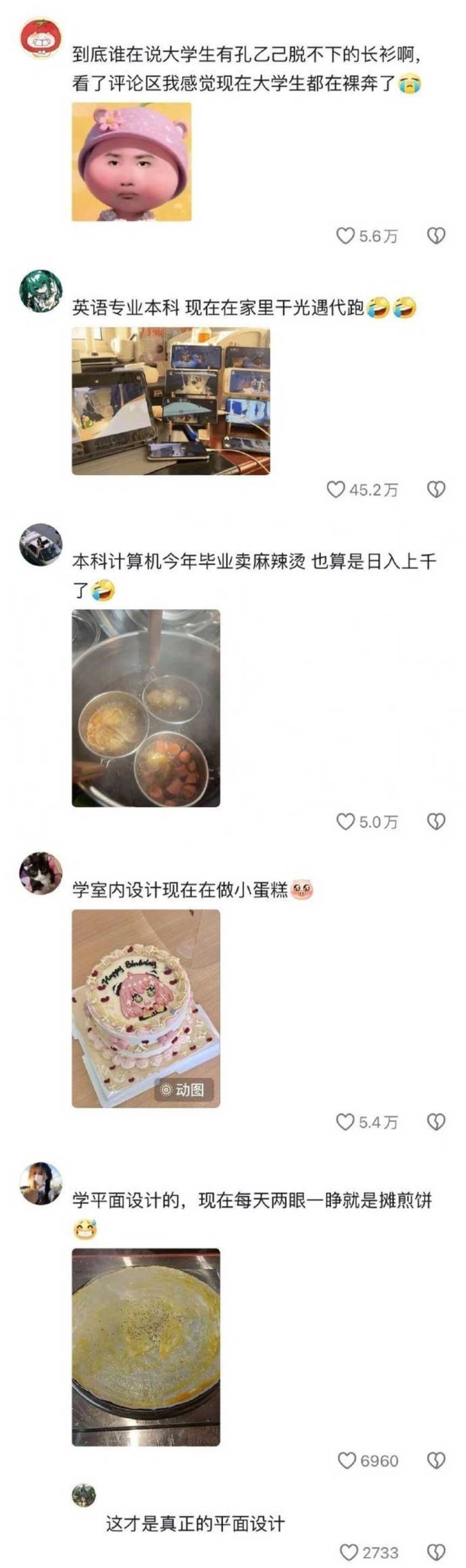Open the photo of multiple phones running games
Image resolution: width=466 pixels, height=1568 pixels.
170,401
